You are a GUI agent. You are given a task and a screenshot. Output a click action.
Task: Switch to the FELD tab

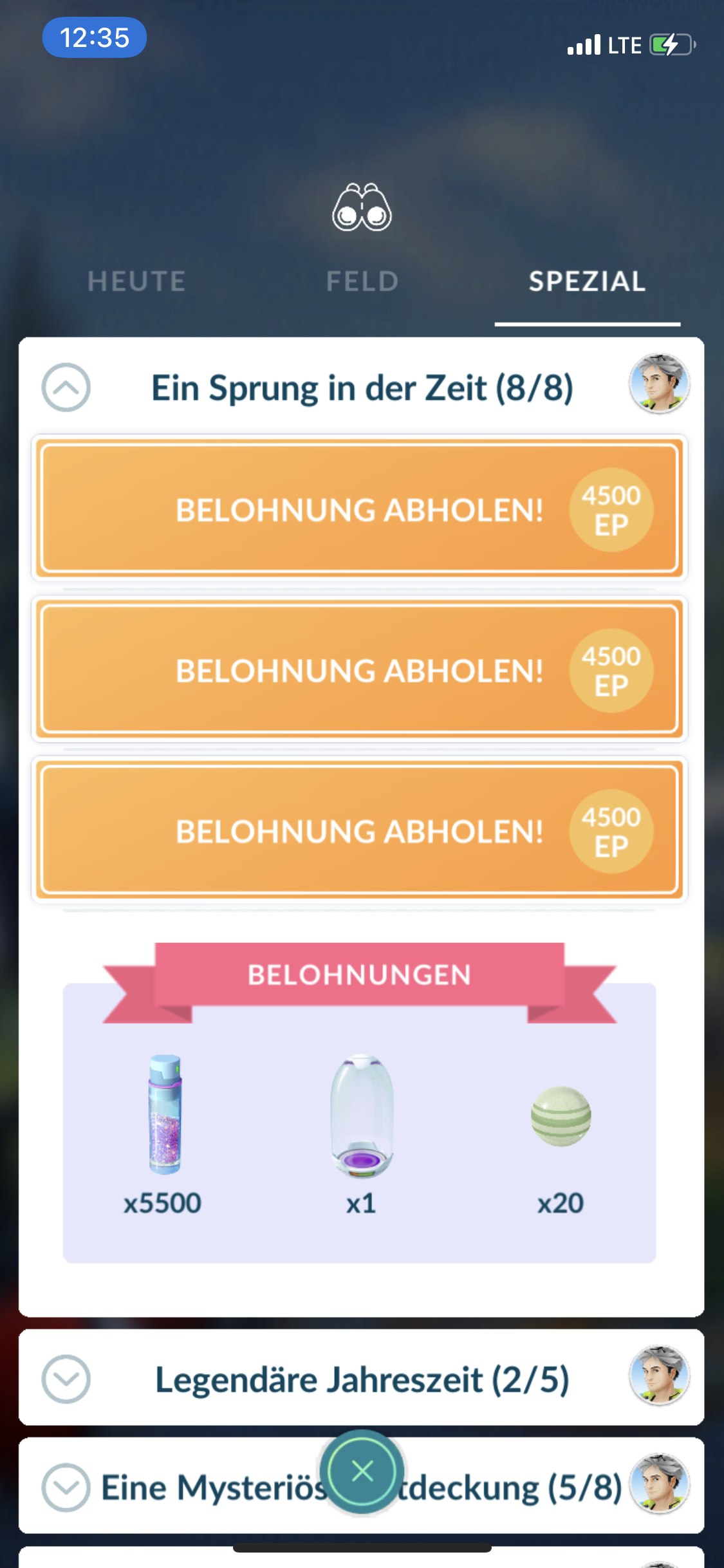pyautogui.click(x=362, y=281)
